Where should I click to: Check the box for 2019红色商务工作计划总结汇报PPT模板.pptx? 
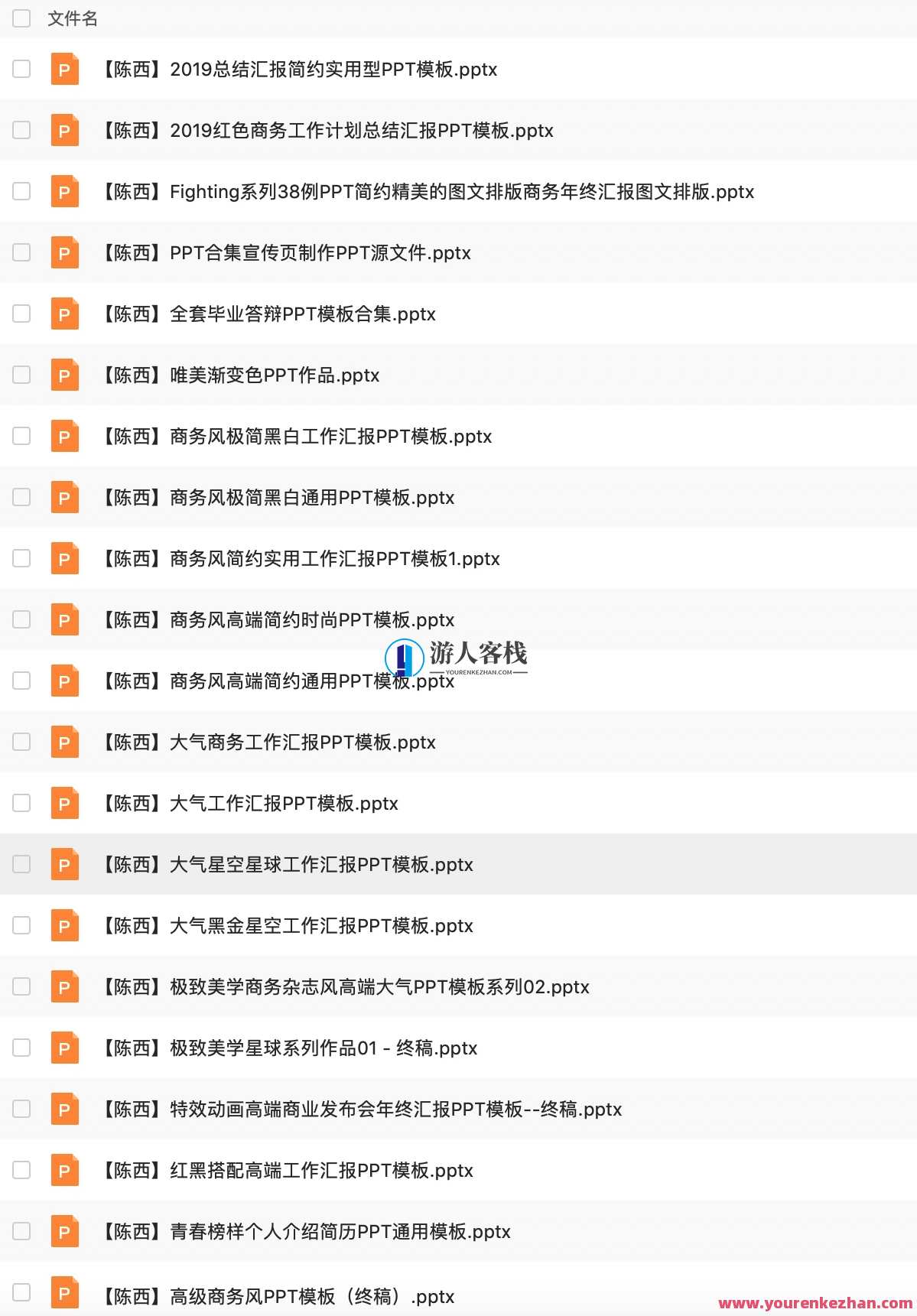coord(21,131)
